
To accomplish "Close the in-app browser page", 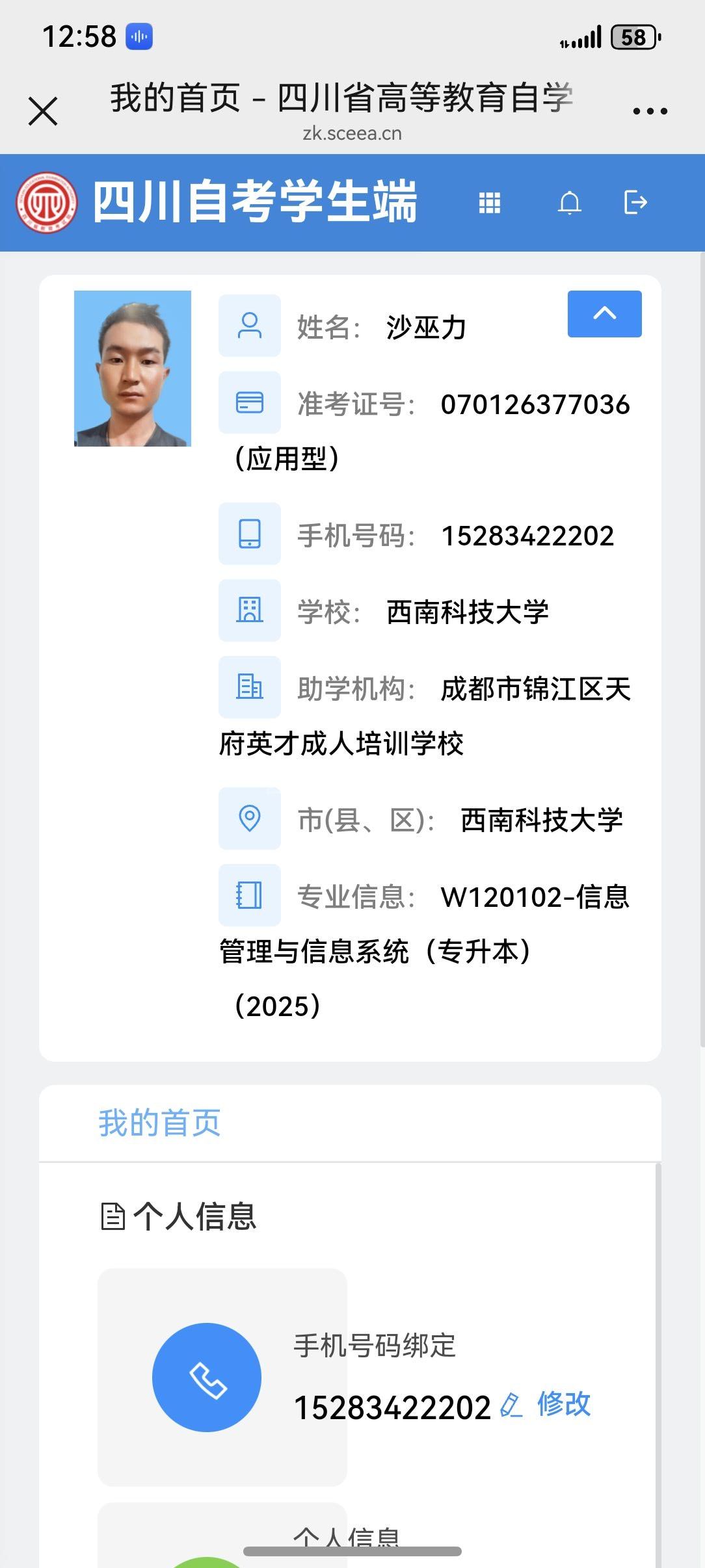I will click(x=43, y=111).
